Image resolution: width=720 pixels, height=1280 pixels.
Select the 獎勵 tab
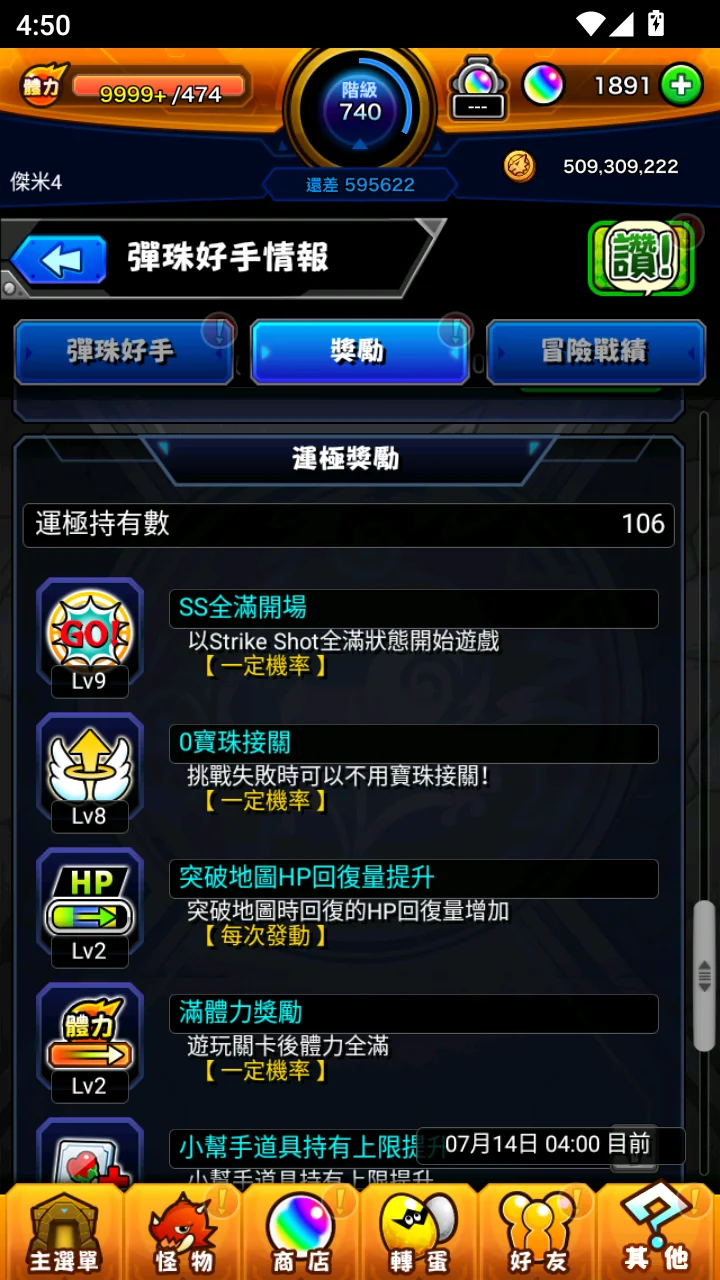pos(359,352)
